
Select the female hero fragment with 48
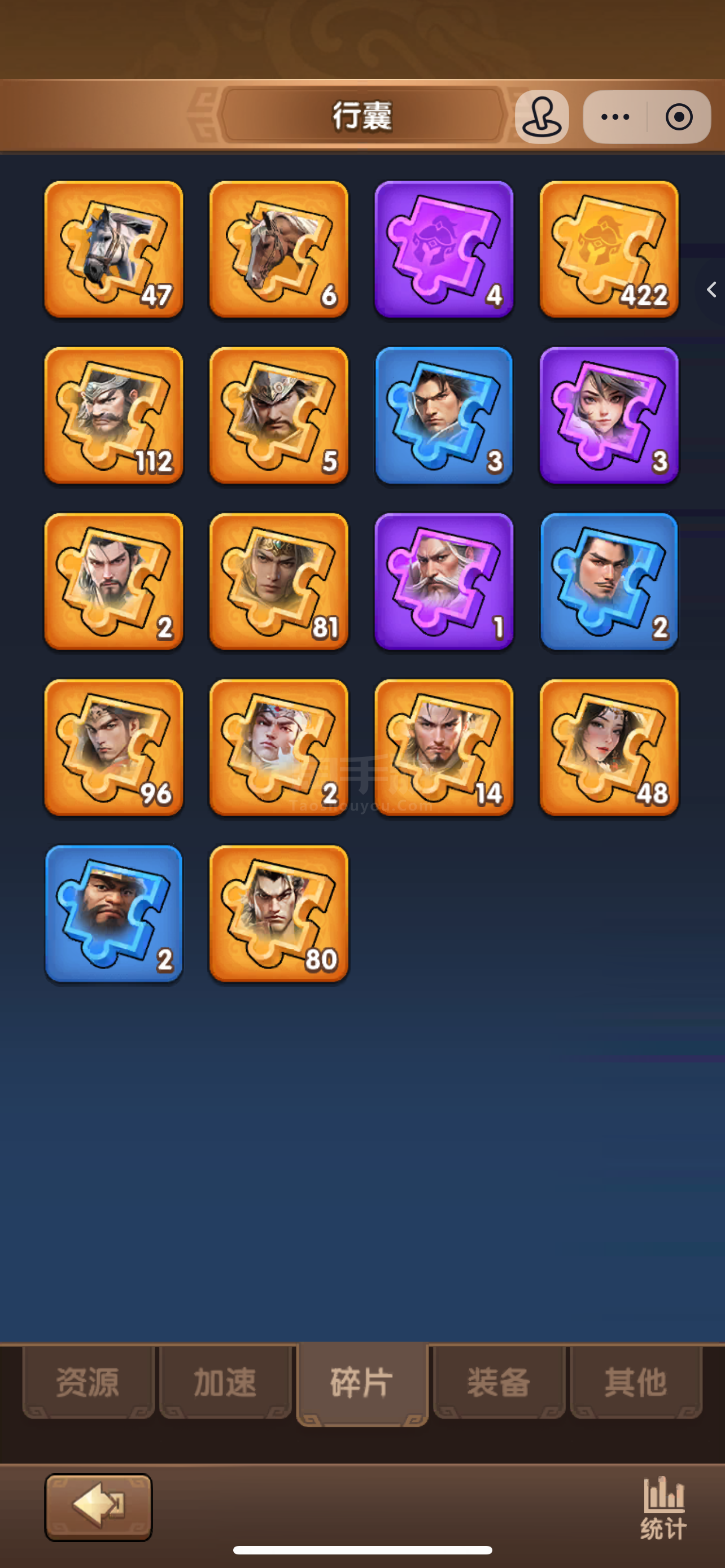pyautogui.click(x=609, y=747)
